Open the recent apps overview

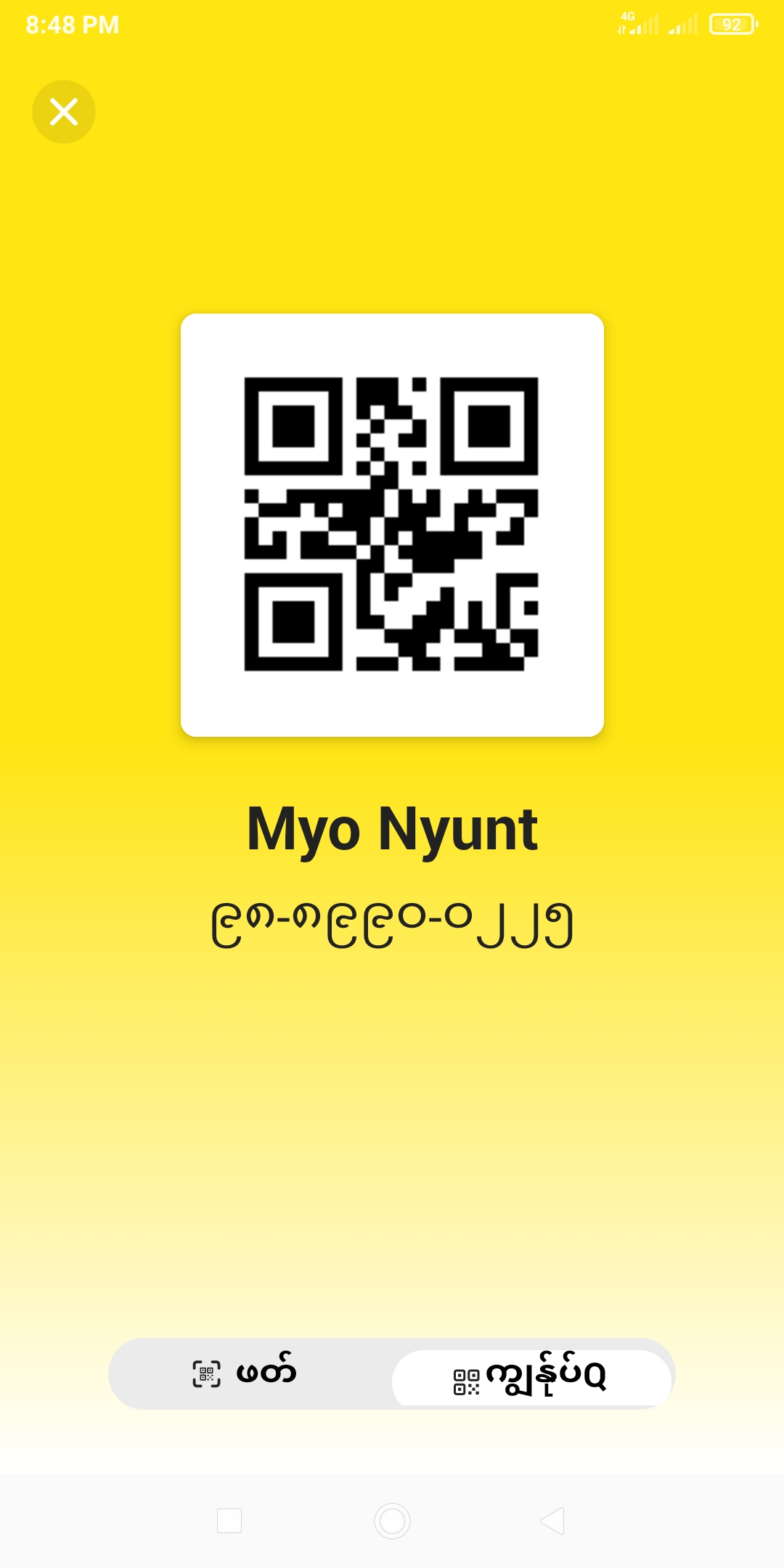click(229, 1520)
